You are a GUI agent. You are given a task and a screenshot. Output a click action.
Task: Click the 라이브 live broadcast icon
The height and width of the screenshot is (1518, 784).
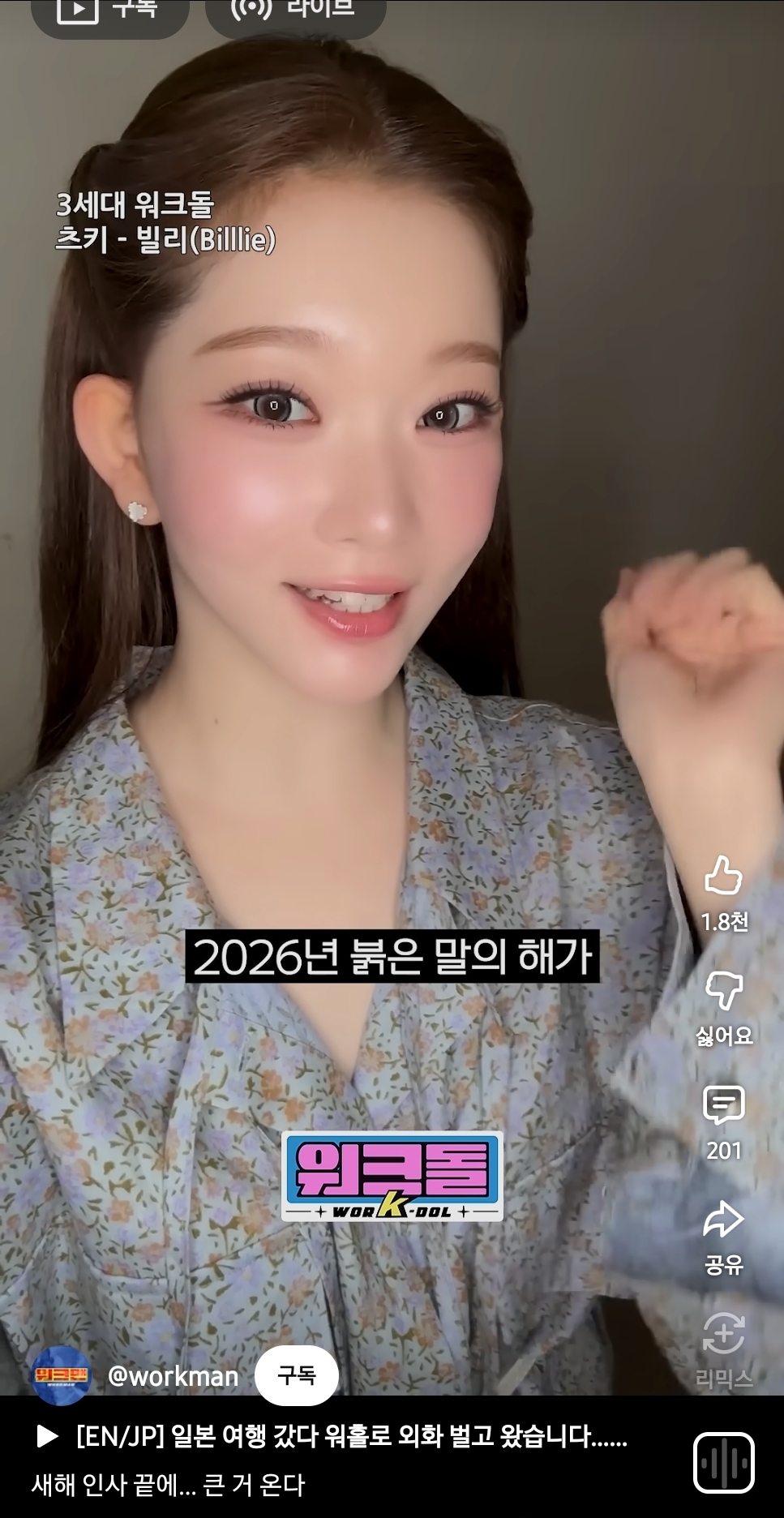tap(258, 10)
